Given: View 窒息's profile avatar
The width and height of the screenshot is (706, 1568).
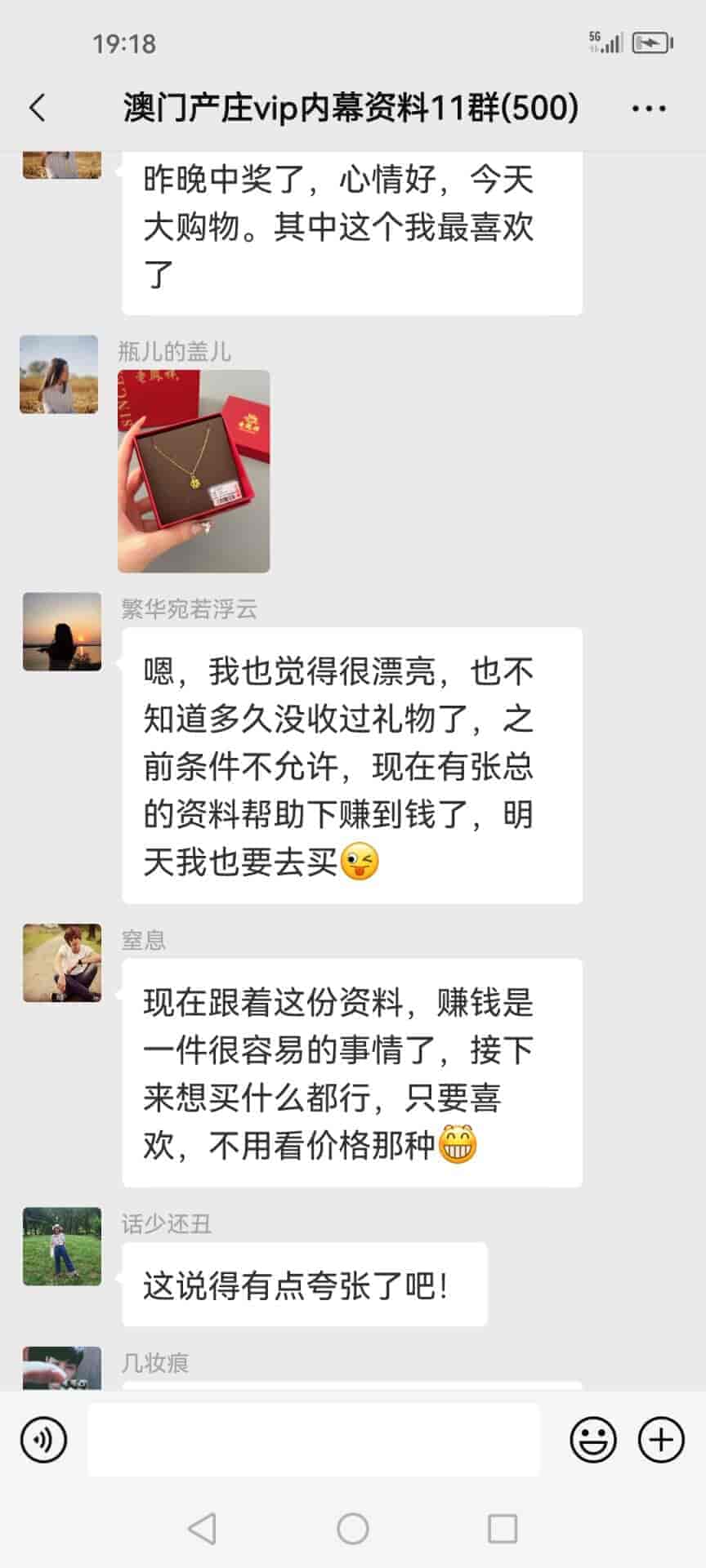Looking at the screenshot, I should click(62, 963).
